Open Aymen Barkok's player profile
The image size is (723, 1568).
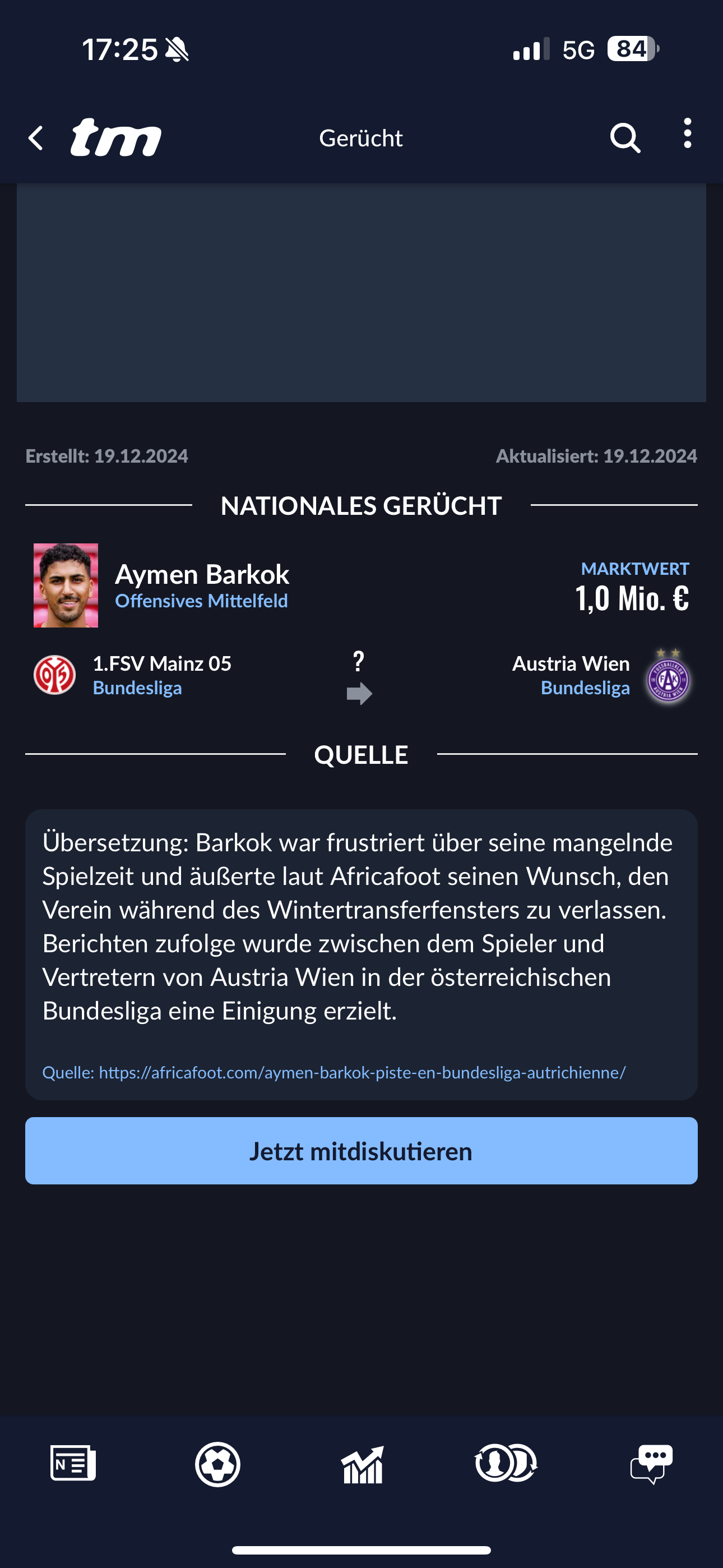pyautogui.click(x=202, y=574)
